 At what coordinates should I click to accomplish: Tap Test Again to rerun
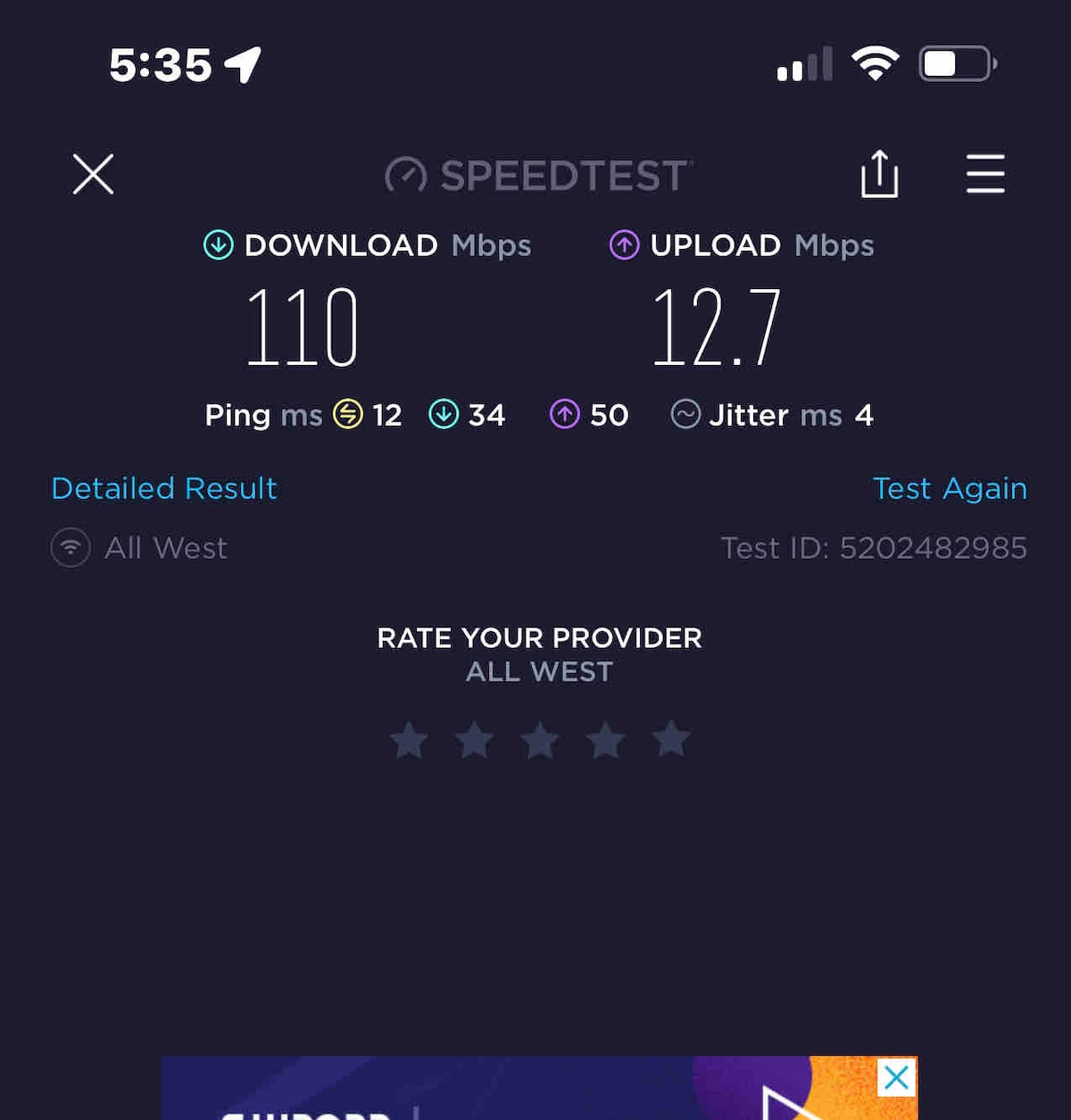[950, 488]
